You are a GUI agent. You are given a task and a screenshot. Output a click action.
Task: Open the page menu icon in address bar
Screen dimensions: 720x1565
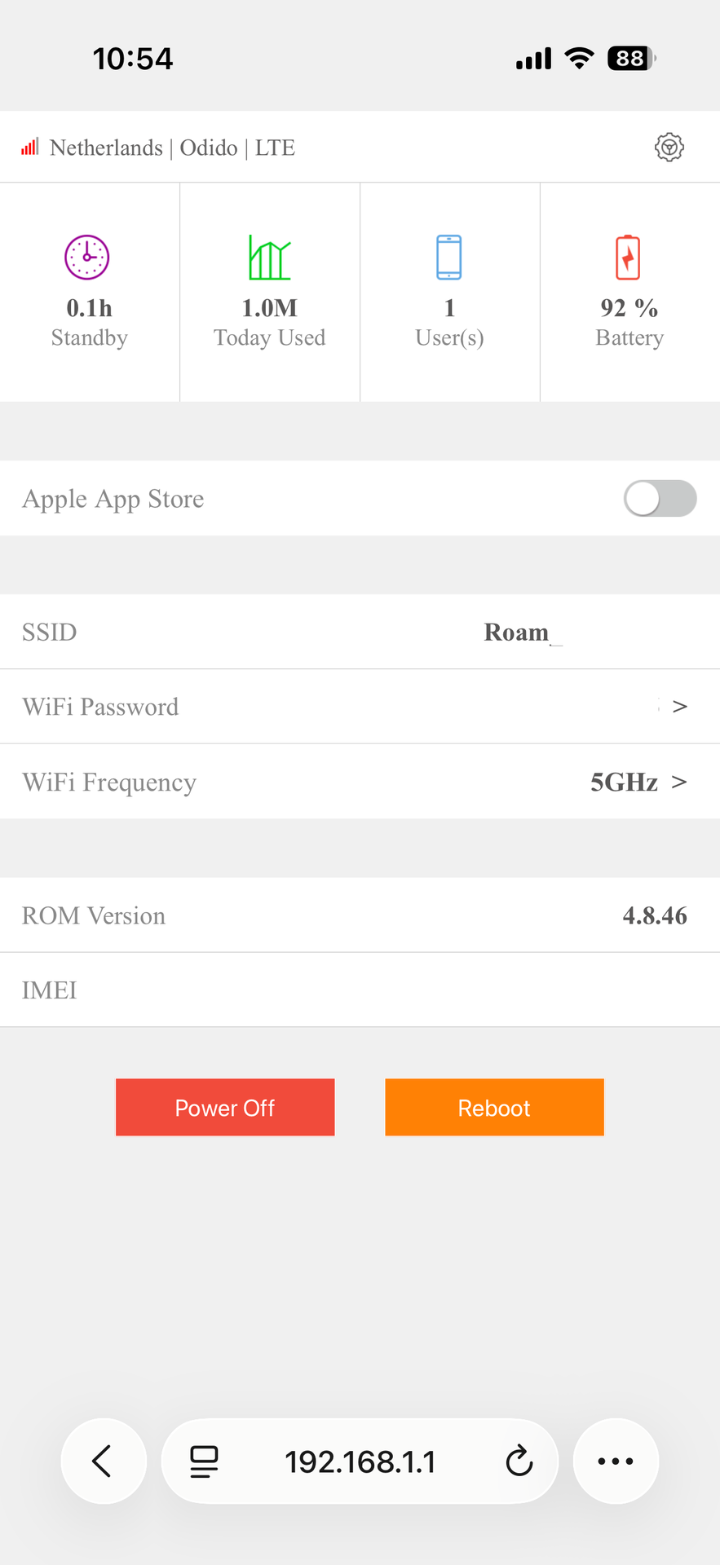(x=204, y=1462)
